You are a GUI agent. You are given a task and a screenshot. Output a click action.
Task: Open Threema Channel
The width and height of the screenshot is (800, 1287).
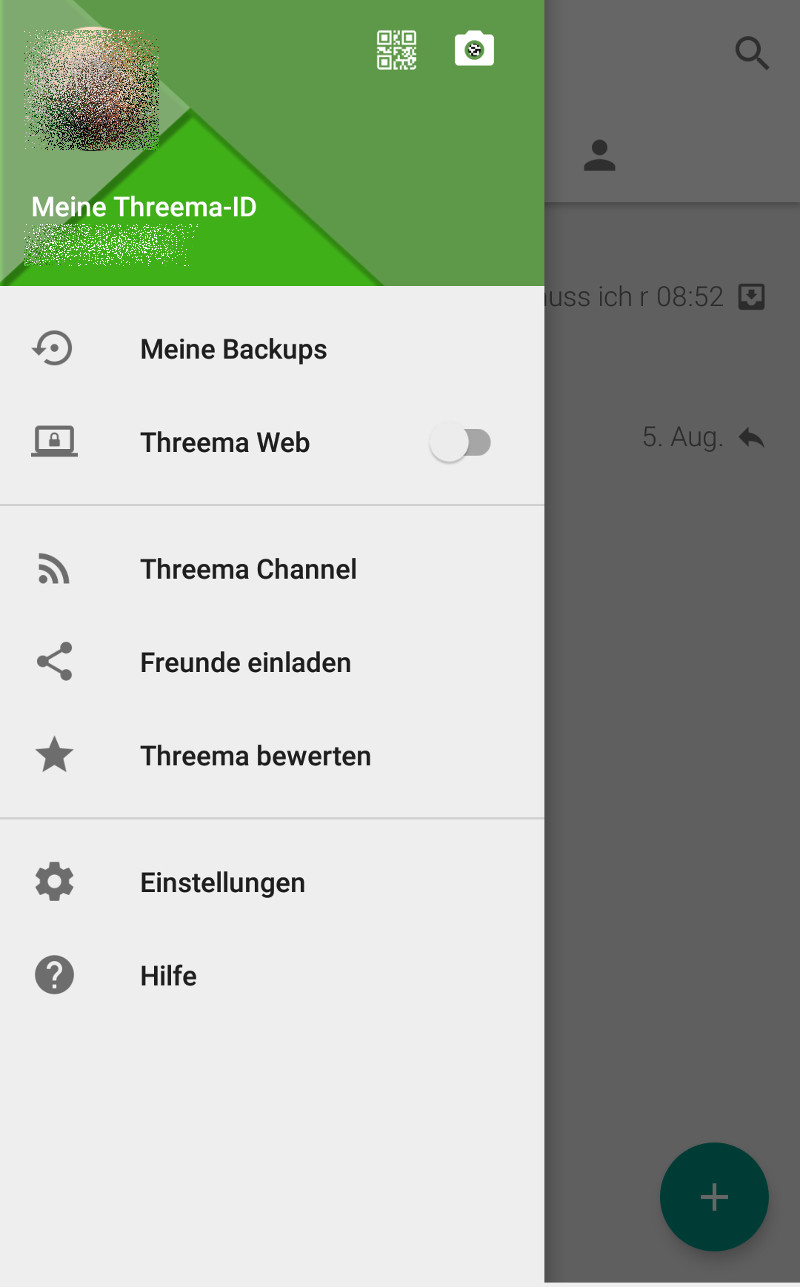point(272,569)
